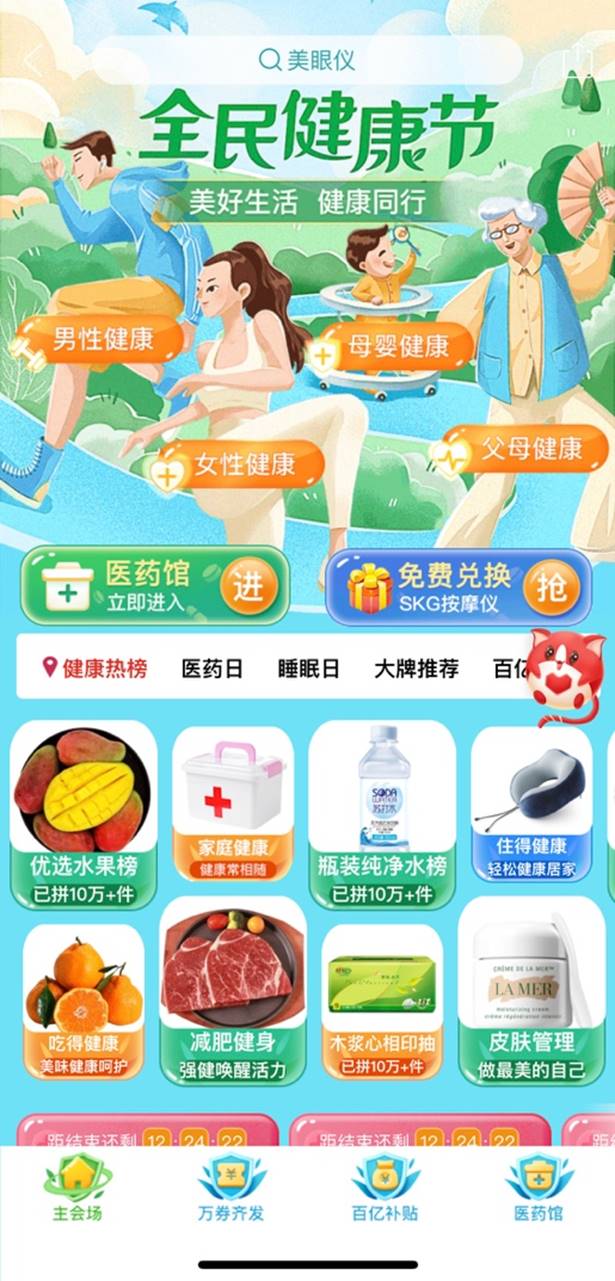Switch to 万券齐发 in the bottom bar

click(x=232, y=1189)
